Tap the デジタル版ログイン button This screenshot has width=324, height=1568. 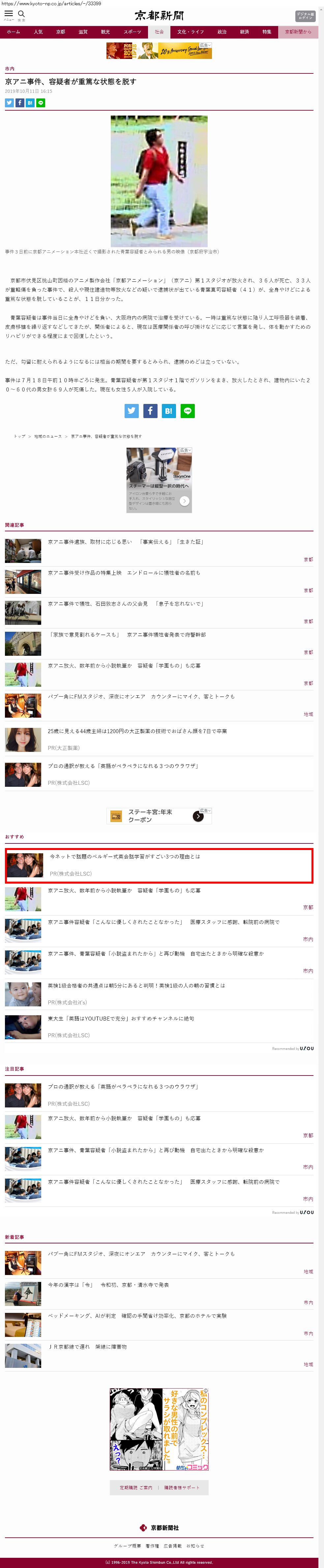click(x=305, y=16)
